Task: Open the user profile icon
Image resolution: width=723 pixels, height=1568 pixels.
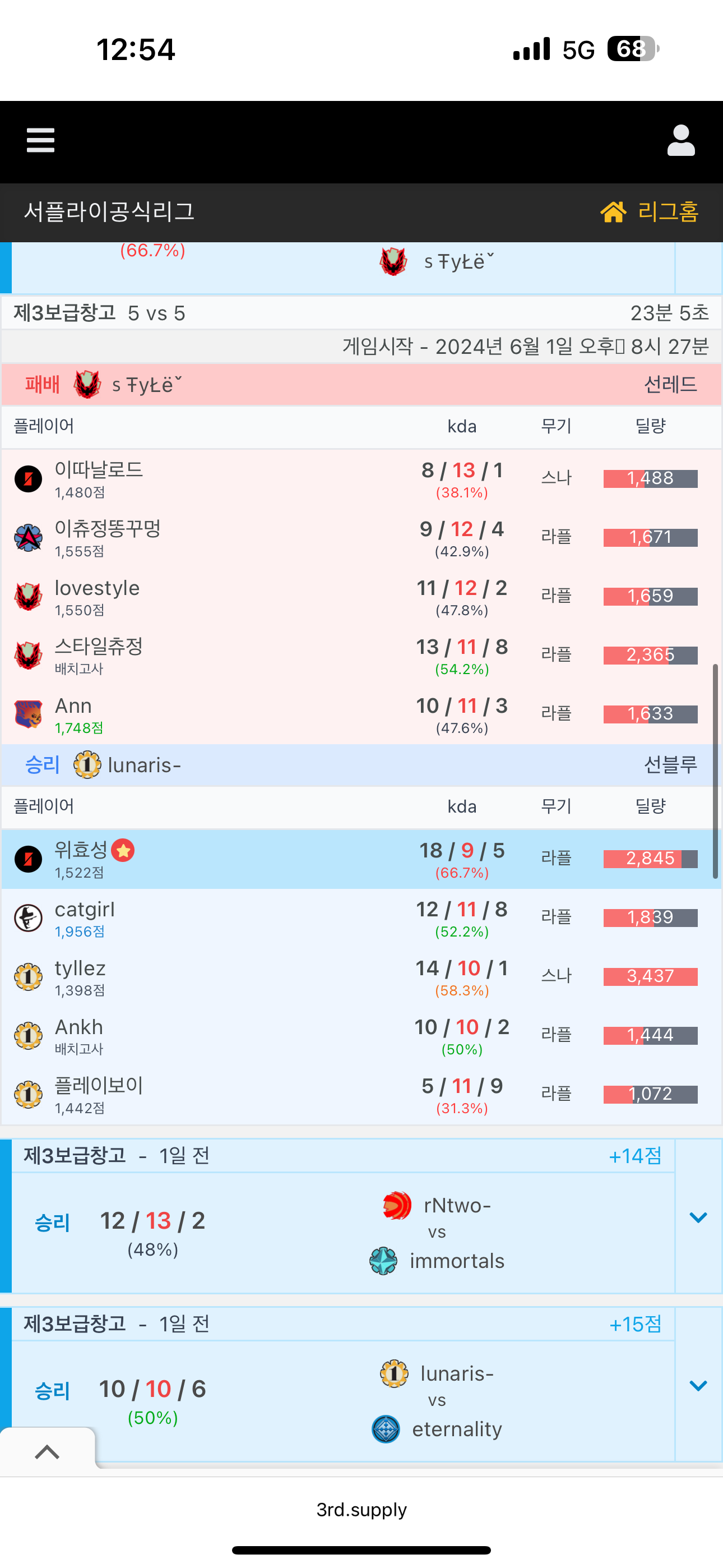Action: click(x=680, y=140)
